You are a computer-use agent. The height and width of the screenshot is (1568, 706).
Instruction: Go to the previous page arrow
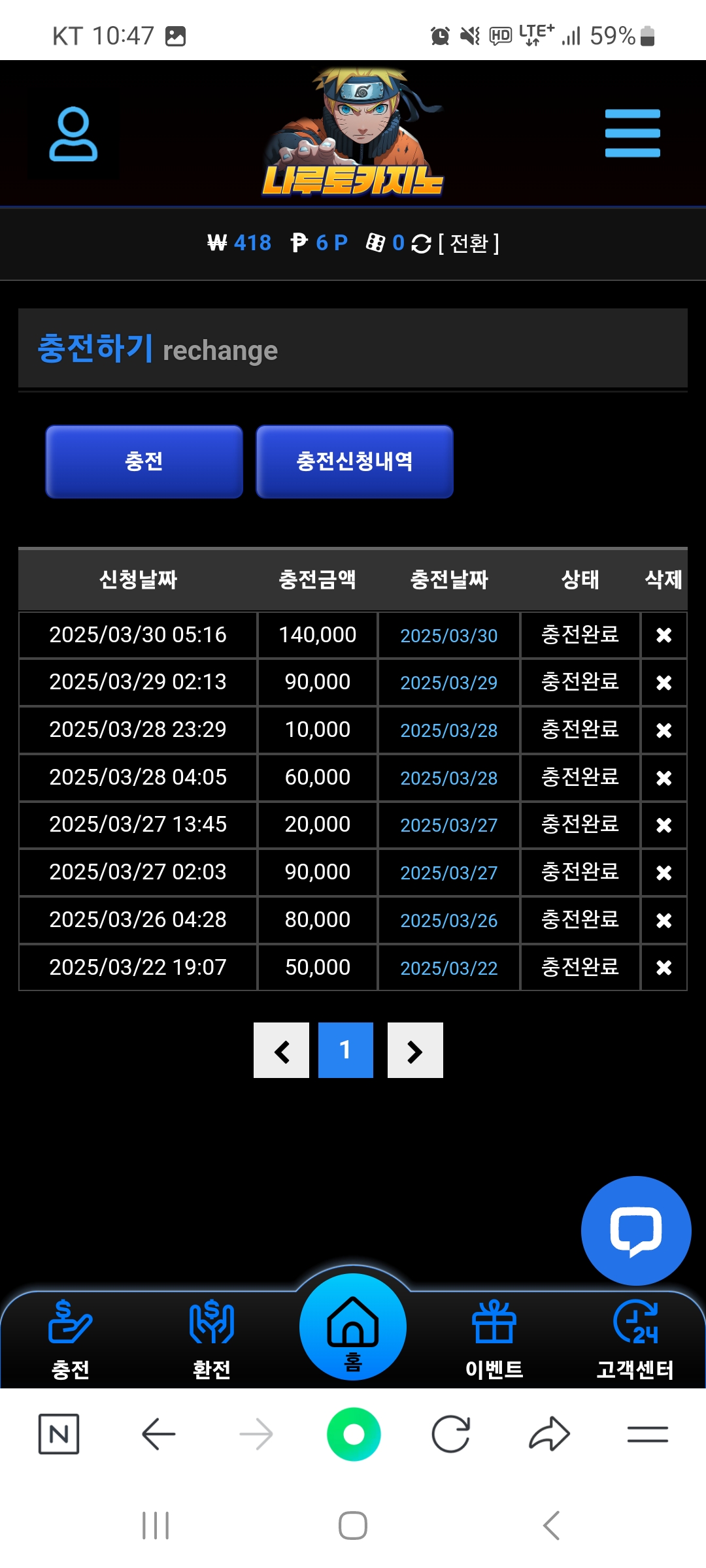(x=281, y=1051)
